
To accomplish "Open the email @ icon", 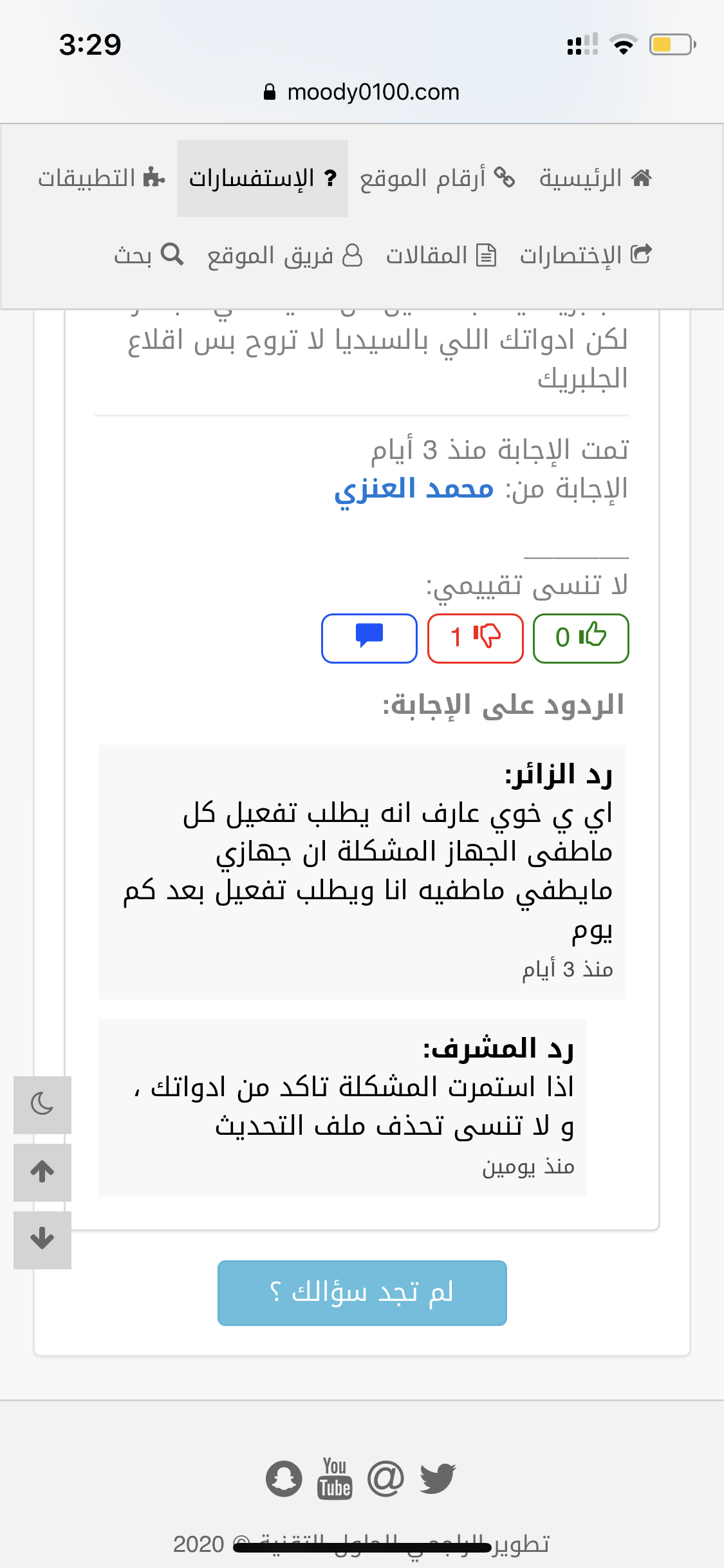I will [x=386, y=1478].
